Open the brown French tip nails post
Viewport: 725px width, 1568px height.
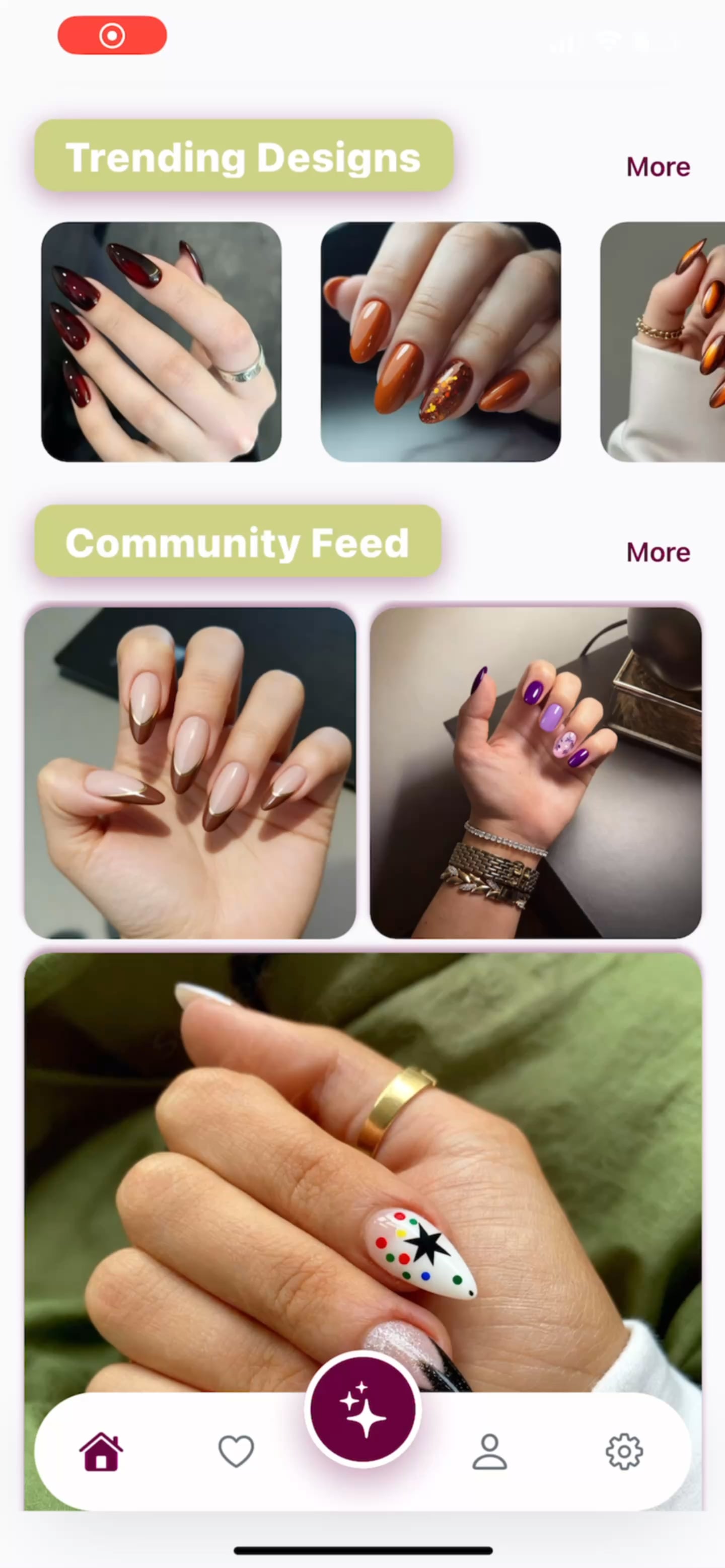click(190, 772)
